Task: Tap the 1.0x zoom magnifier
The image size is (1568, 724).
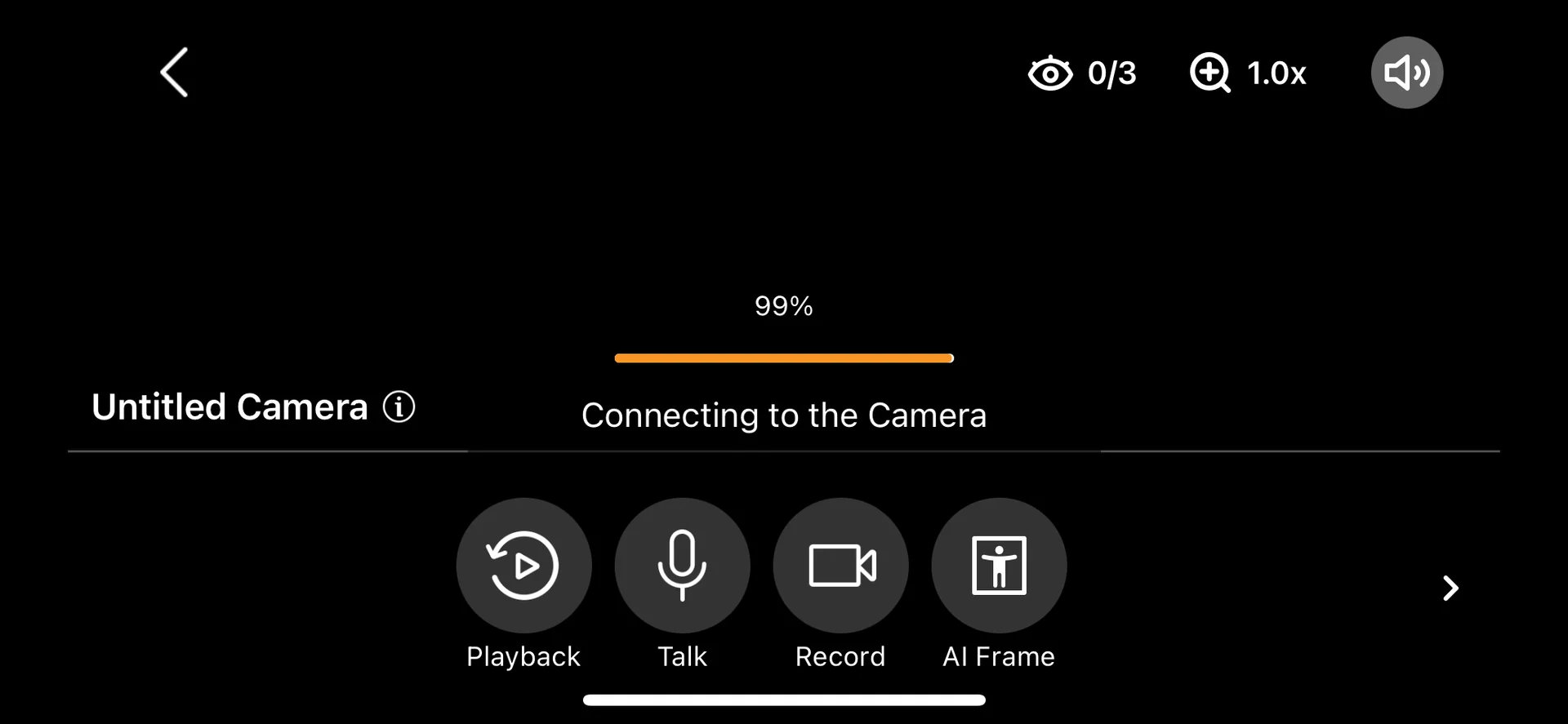Action: [1210, 73]
